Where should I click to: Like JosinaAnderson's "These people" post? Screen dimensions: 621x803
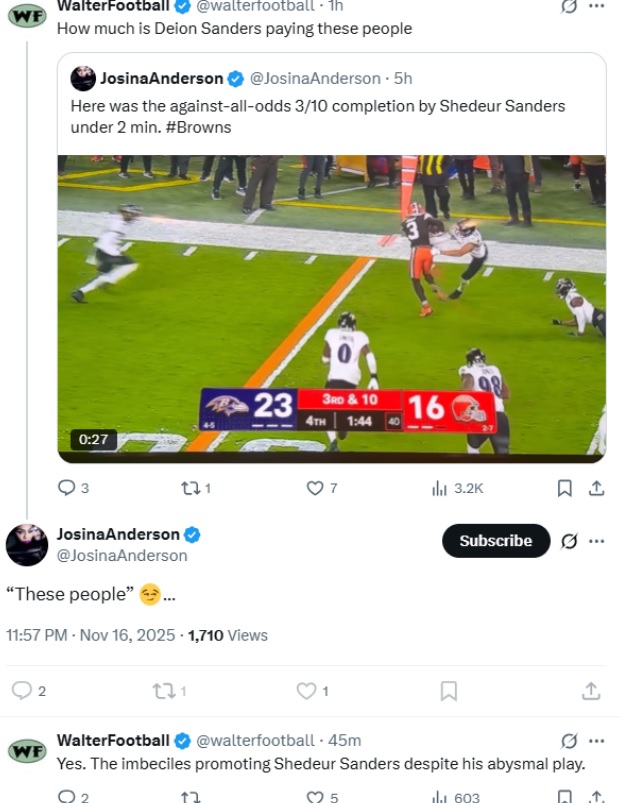coord(307,691)
